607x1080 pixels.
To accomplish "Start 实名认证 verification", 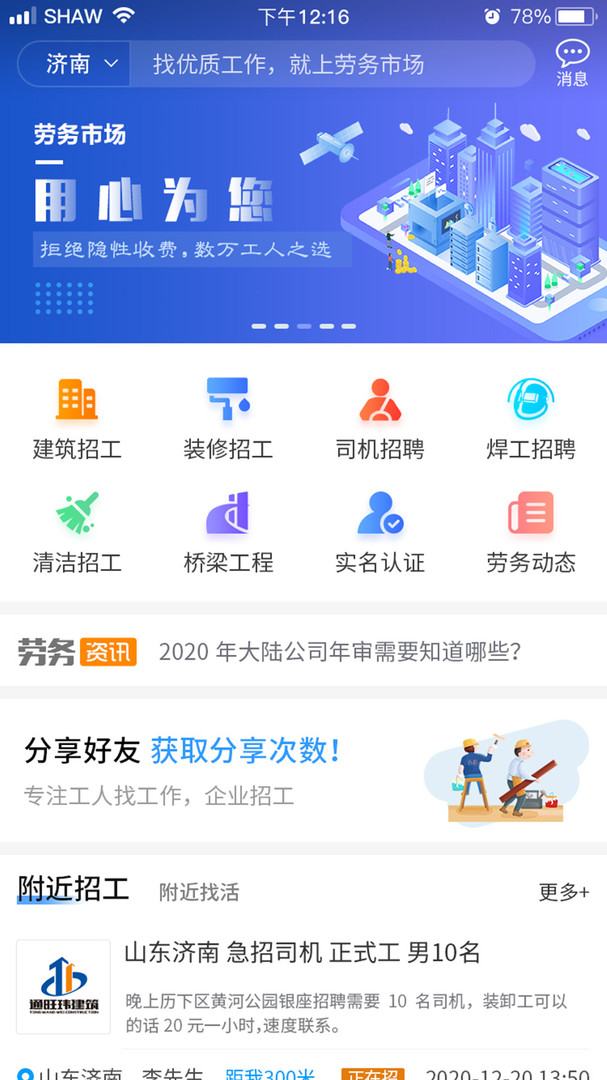I will [x=379, y=532].
